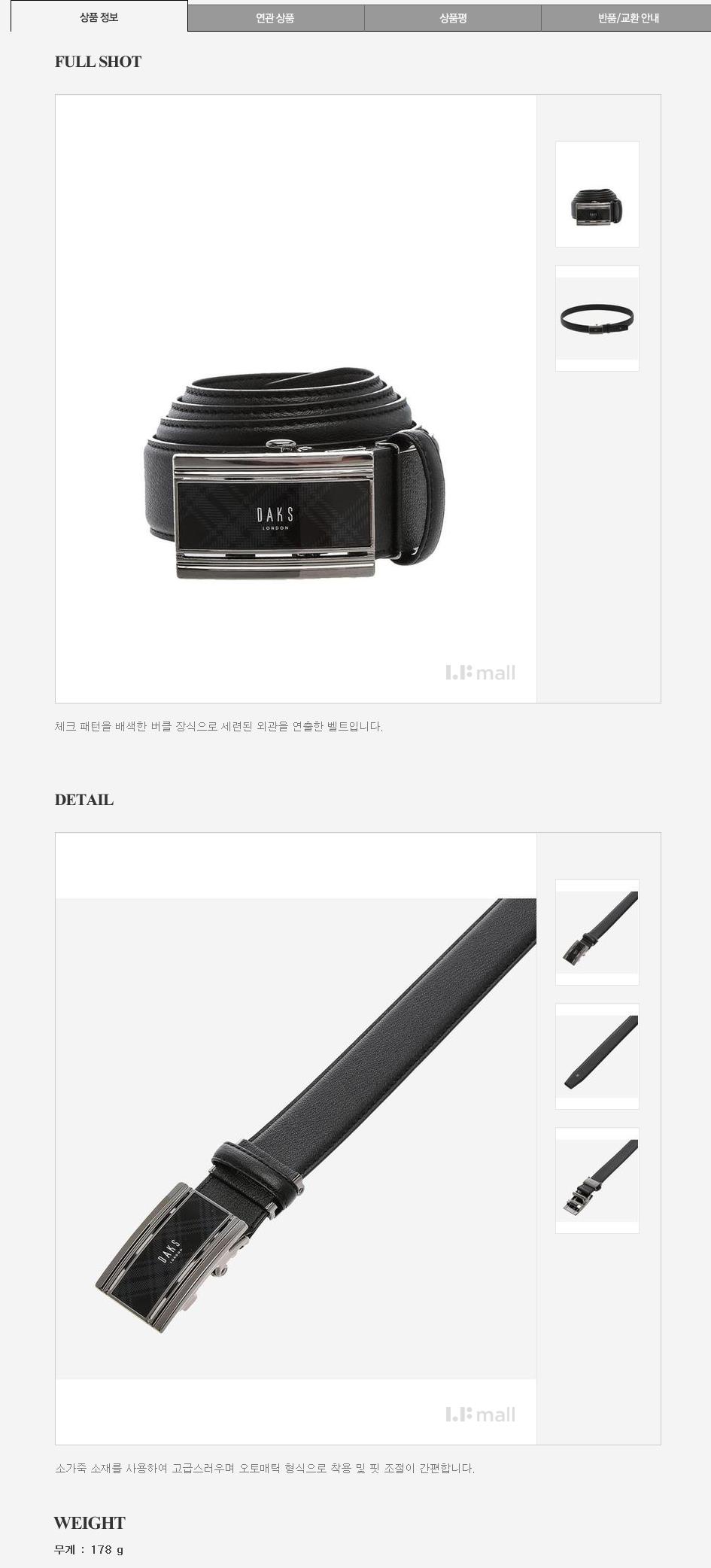Switch to the 연관 상품 tab
The width and height of the screenshot is (711, 1568).
pyautogui.click(x=275, y=17)
